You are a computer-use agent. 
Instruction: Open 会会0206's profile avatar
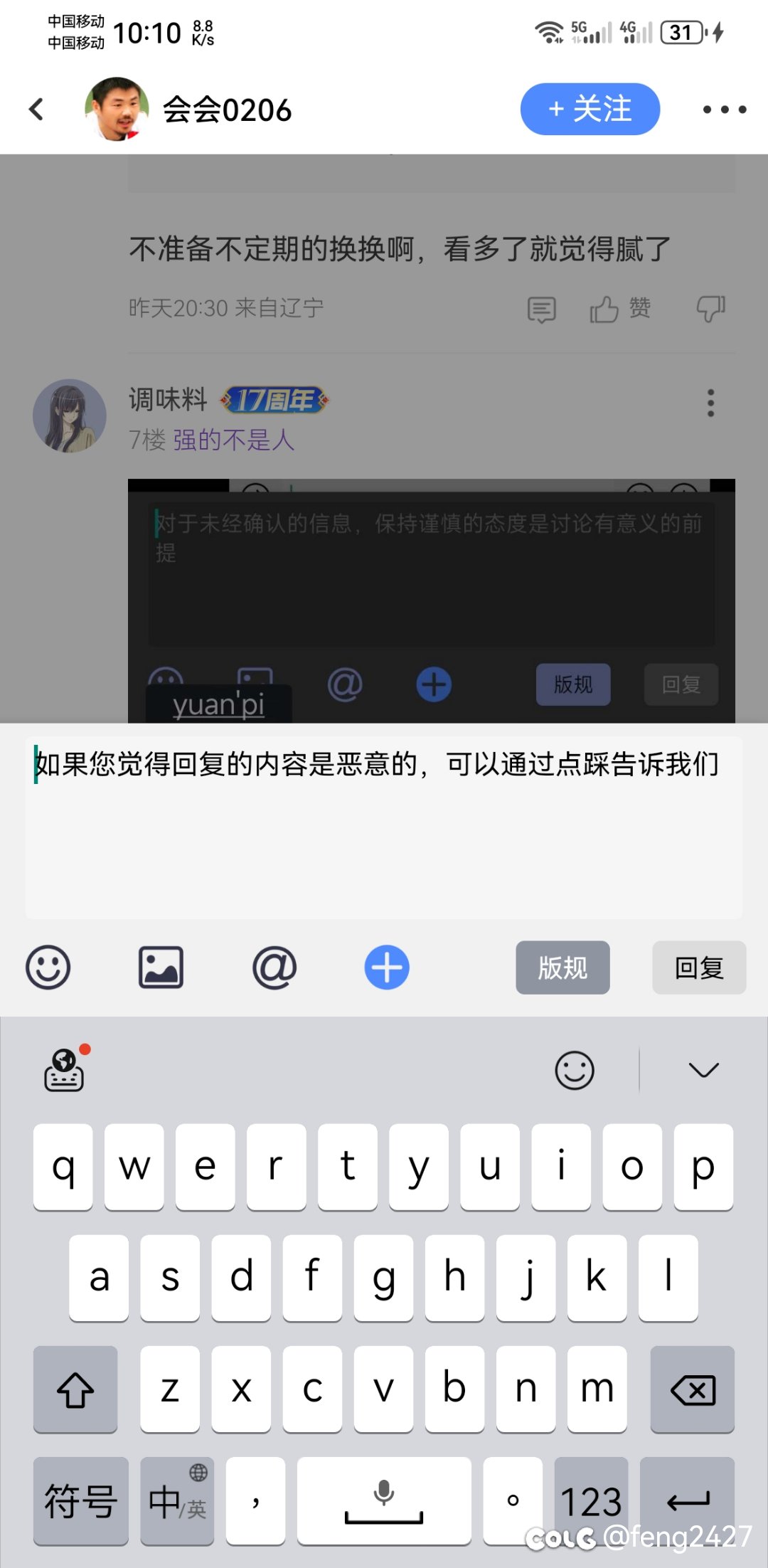(x=117, y=110)
